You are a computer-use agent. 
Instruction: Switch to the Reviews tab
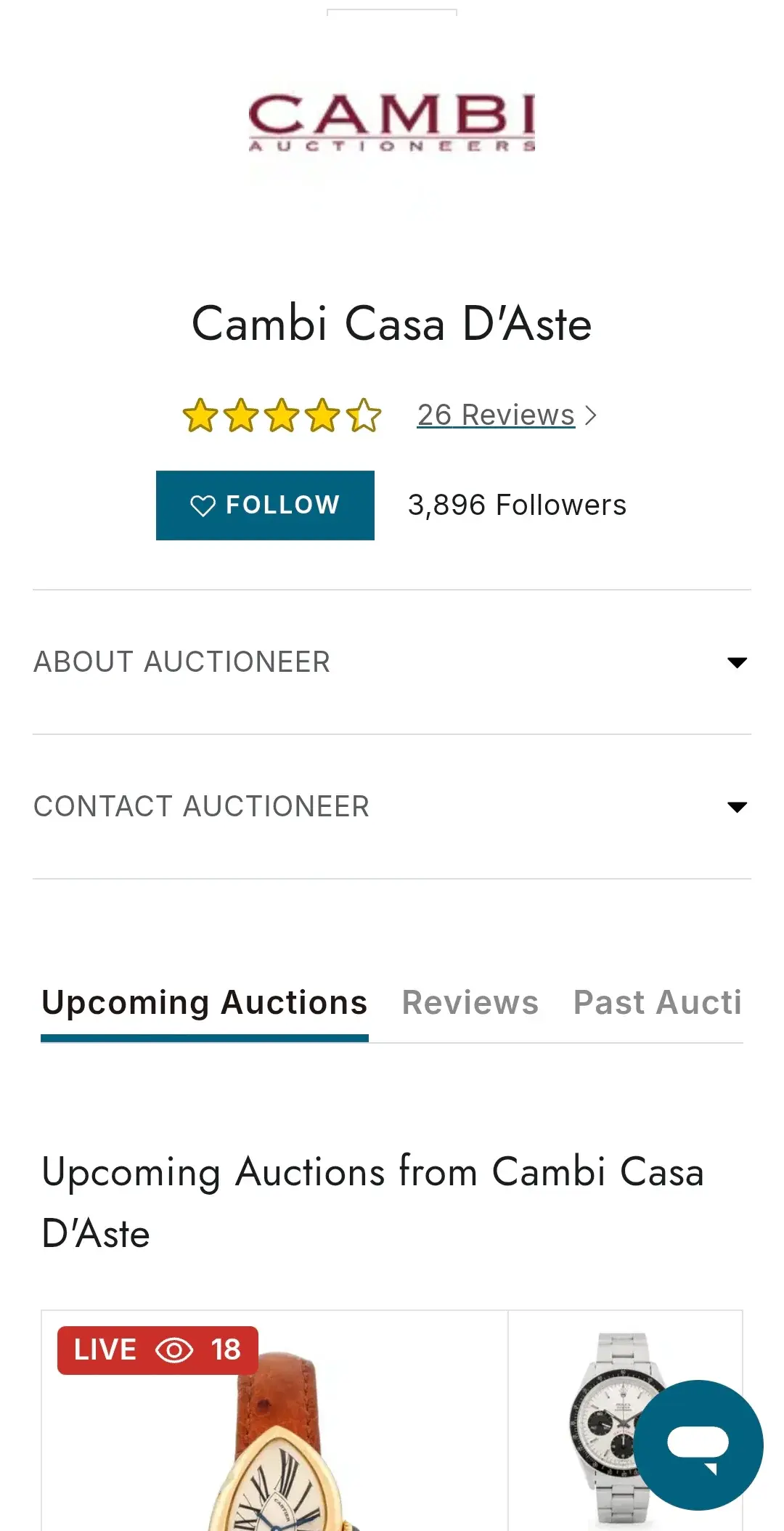tap(470, 1003)
